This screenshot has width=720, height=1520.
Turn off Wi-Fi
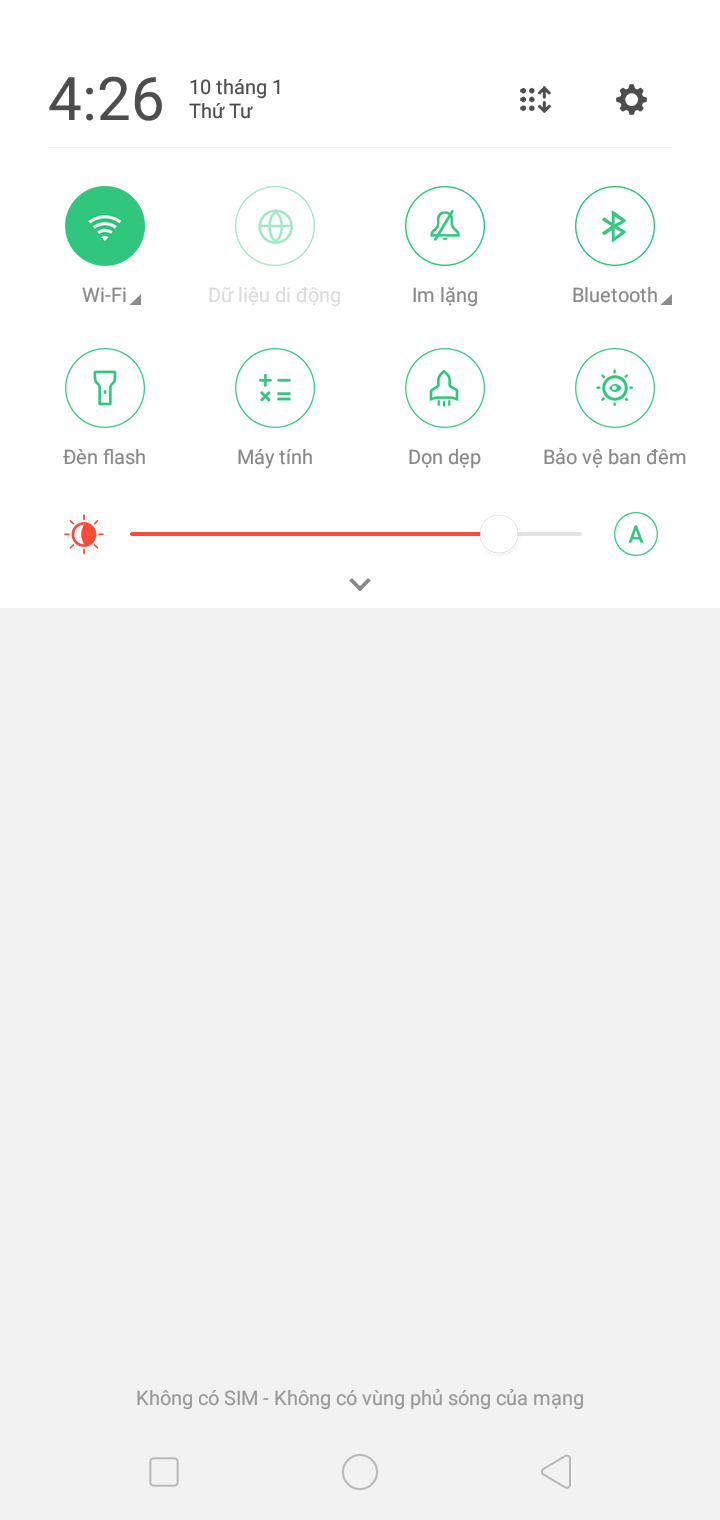coord(105,226)
